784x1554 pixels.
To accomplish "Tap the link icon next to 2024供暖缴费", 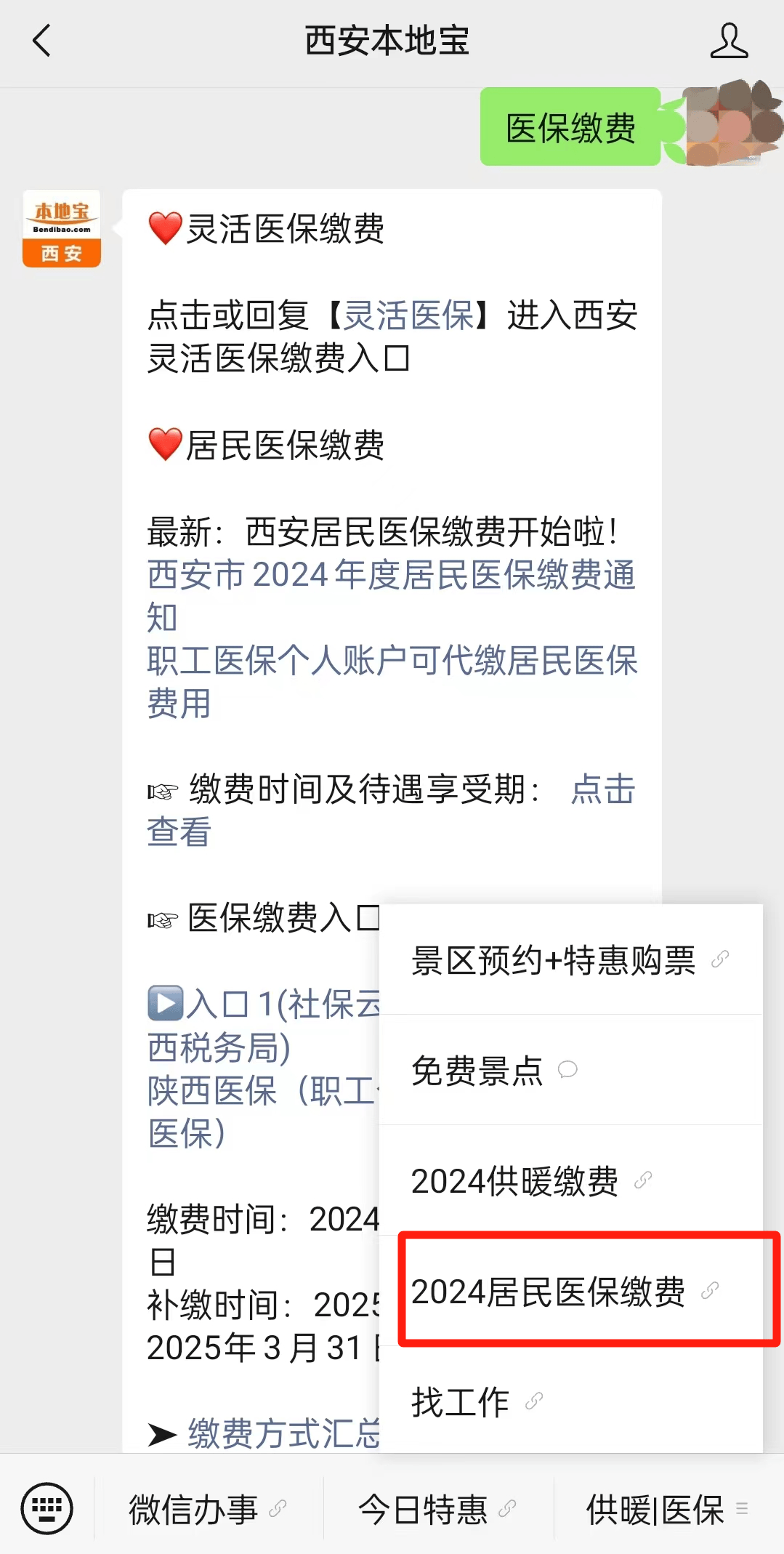I will pyautogui.click(x=643, y=1180).
